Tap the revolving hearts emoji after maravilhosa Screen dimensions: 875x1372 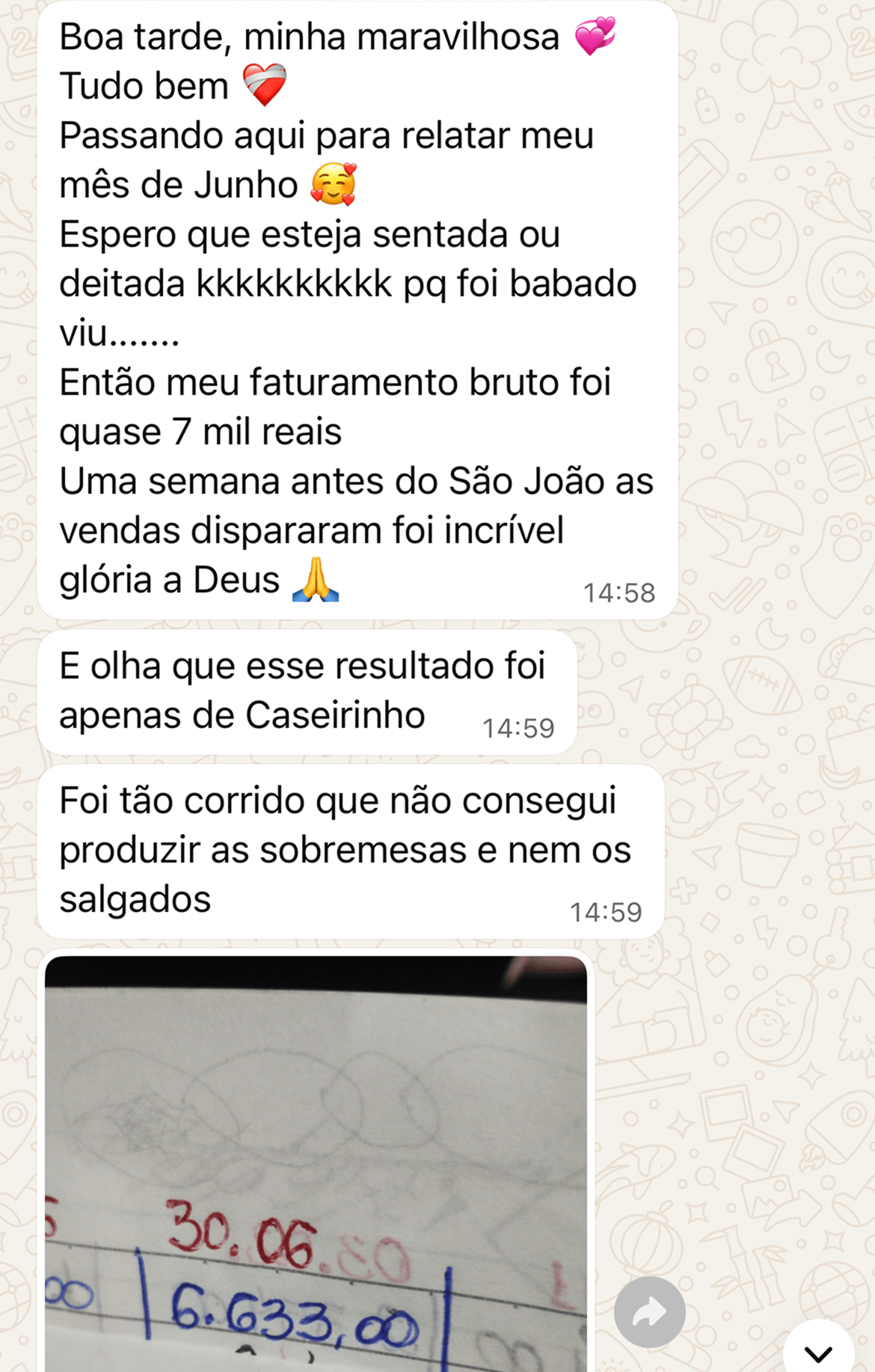click(594, 33)
